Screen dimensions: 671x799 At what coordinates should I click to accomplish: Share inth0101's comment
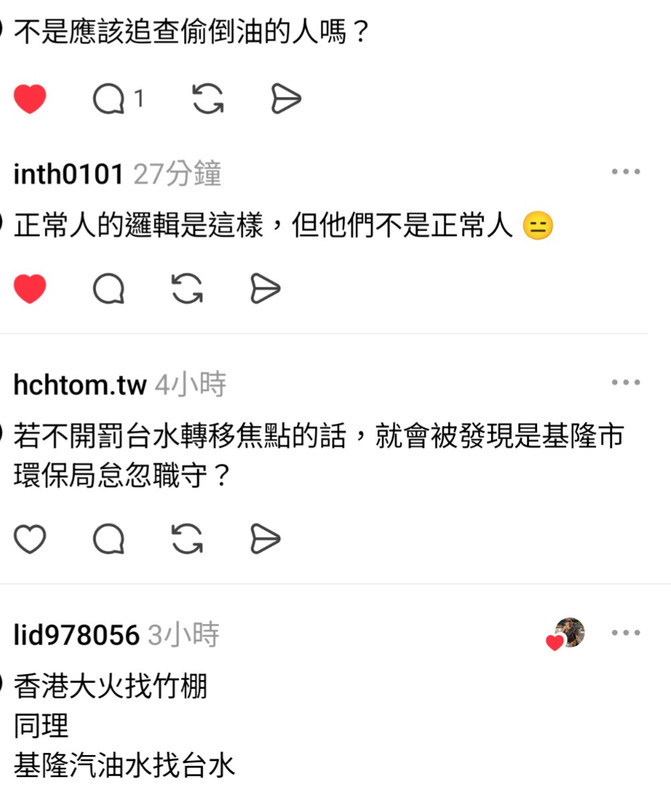click(x=265, y=289)
